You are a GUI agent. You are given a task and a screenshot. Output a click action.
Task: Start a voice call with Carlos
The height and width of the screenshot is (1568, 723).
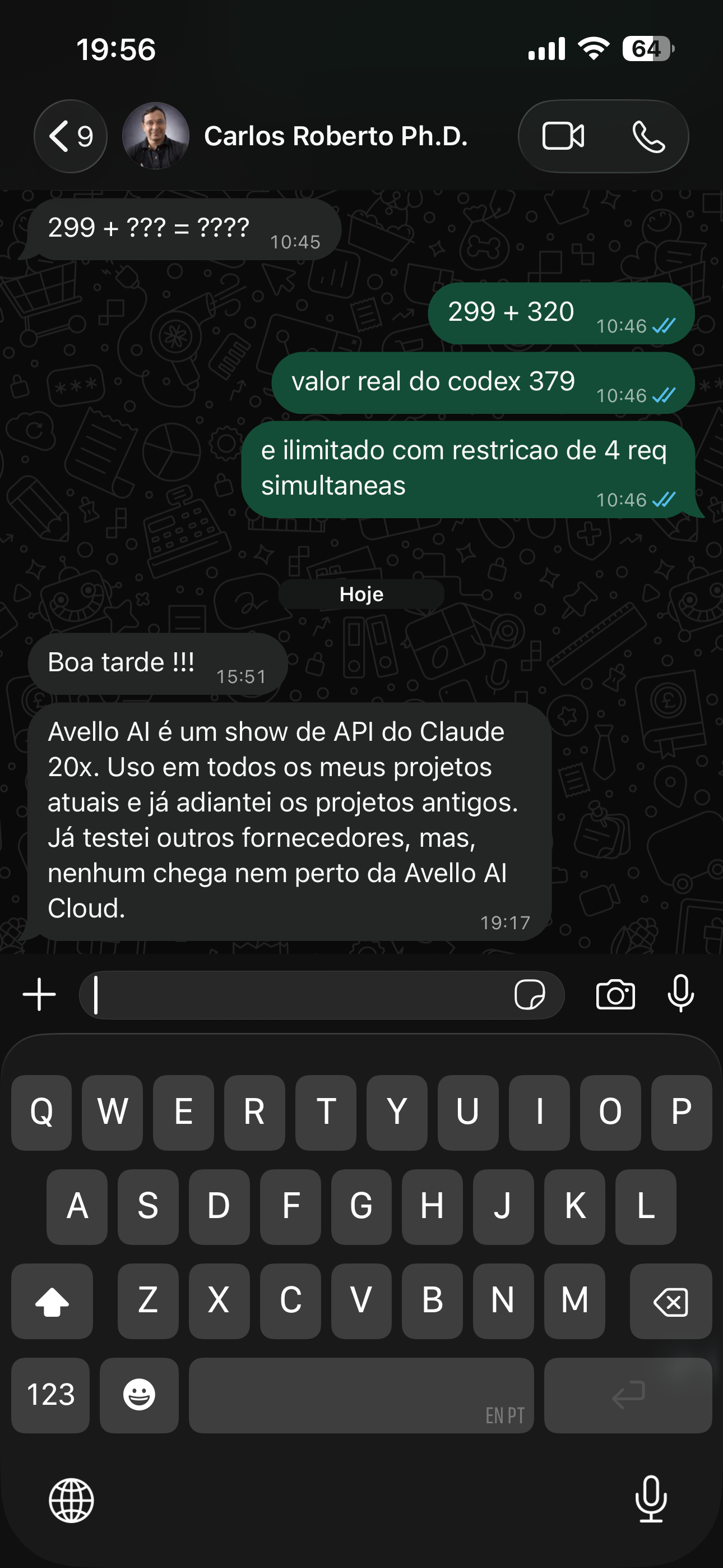pyautogui.click(x=649, y=136)
